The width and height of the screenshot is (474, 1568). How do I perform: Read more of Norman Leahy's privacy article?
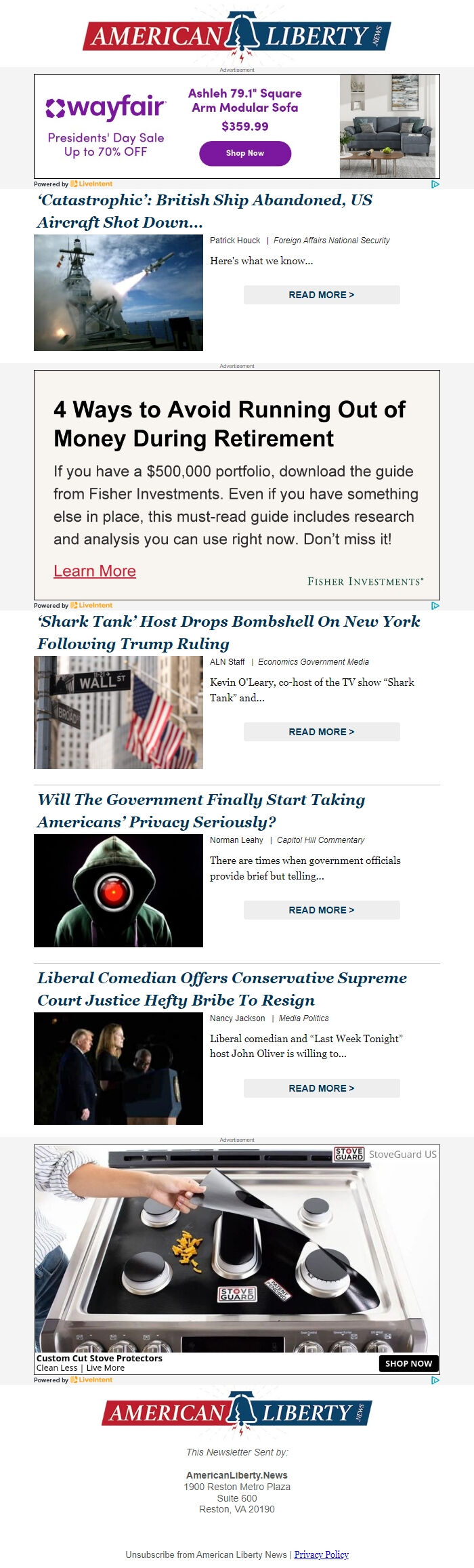[322, 910]
